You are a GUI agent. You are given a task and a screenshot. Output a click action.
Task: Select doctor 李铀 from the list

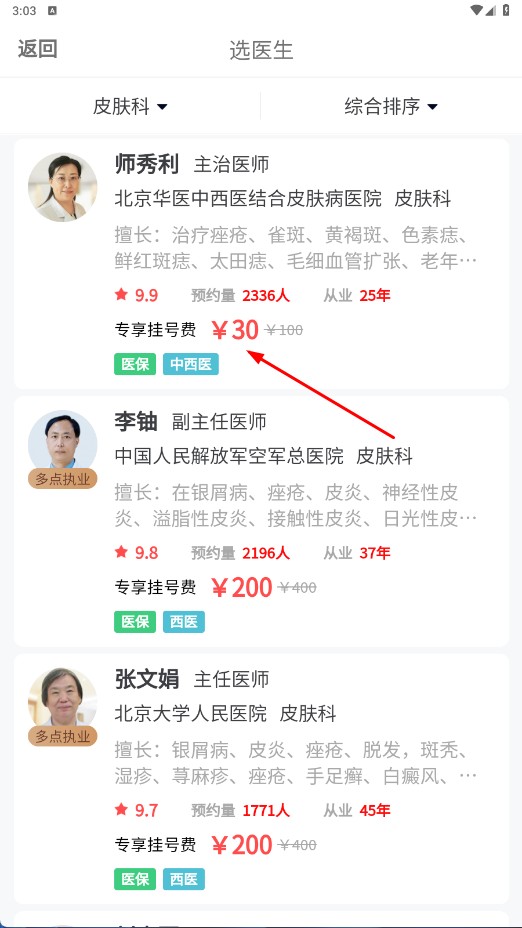click(x=261, y=521)
